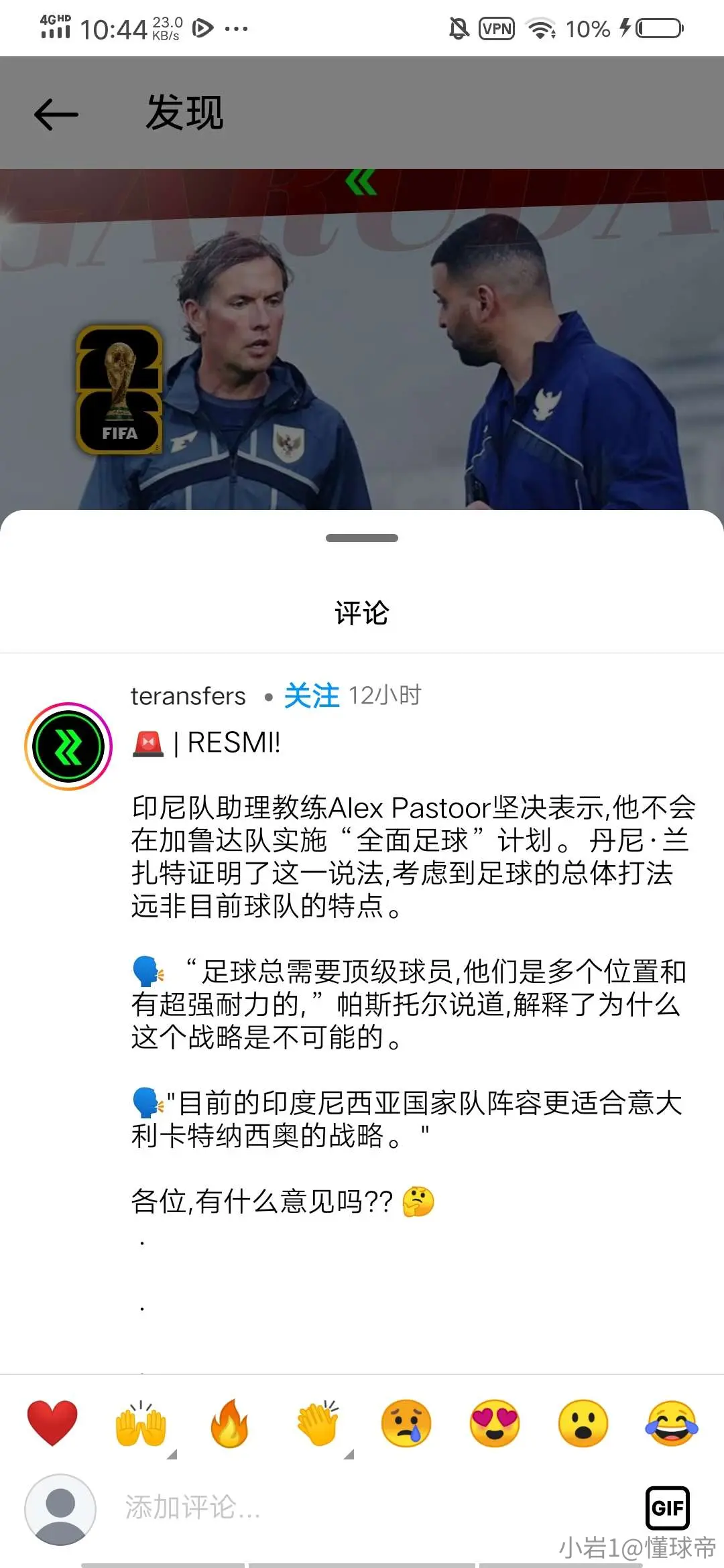The image size is (724, 1568).
Task: Insert the crying face emoji
Action: point(406,1423)
